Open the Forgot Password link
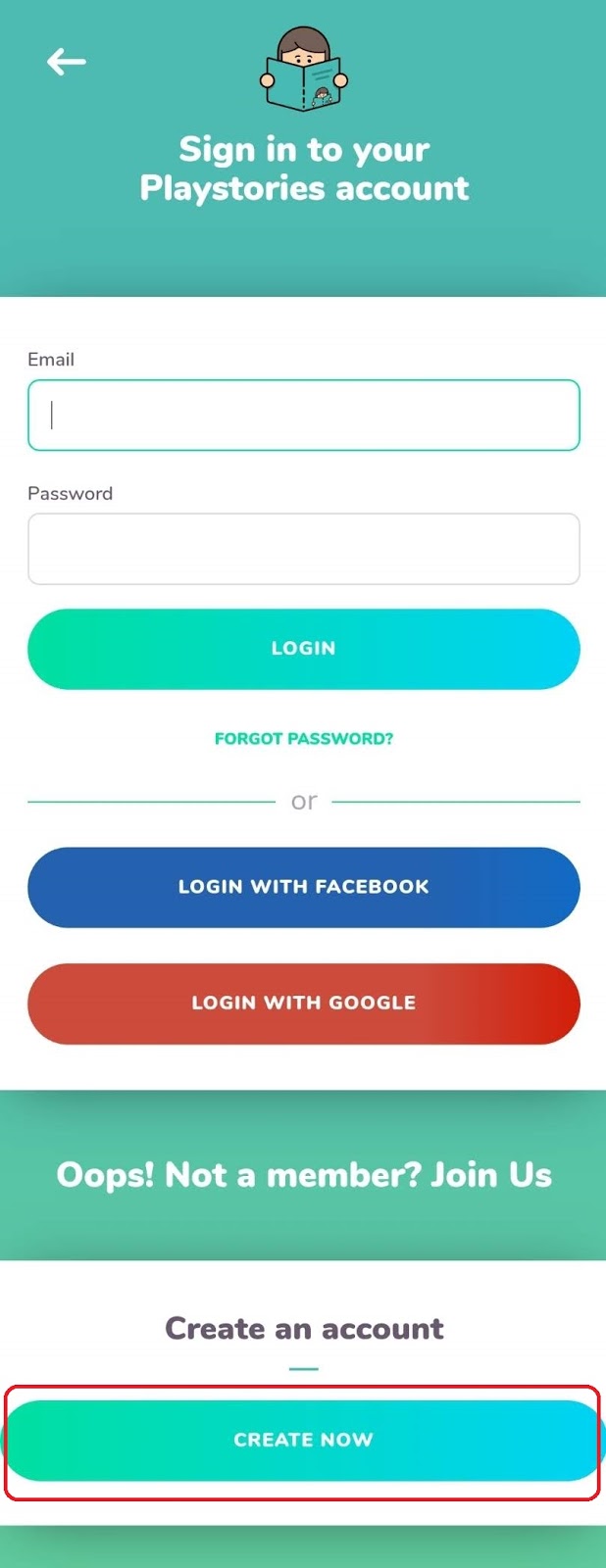Image resolution: width=606 pixels, height=1568 pixels. [x=303, y=739]
